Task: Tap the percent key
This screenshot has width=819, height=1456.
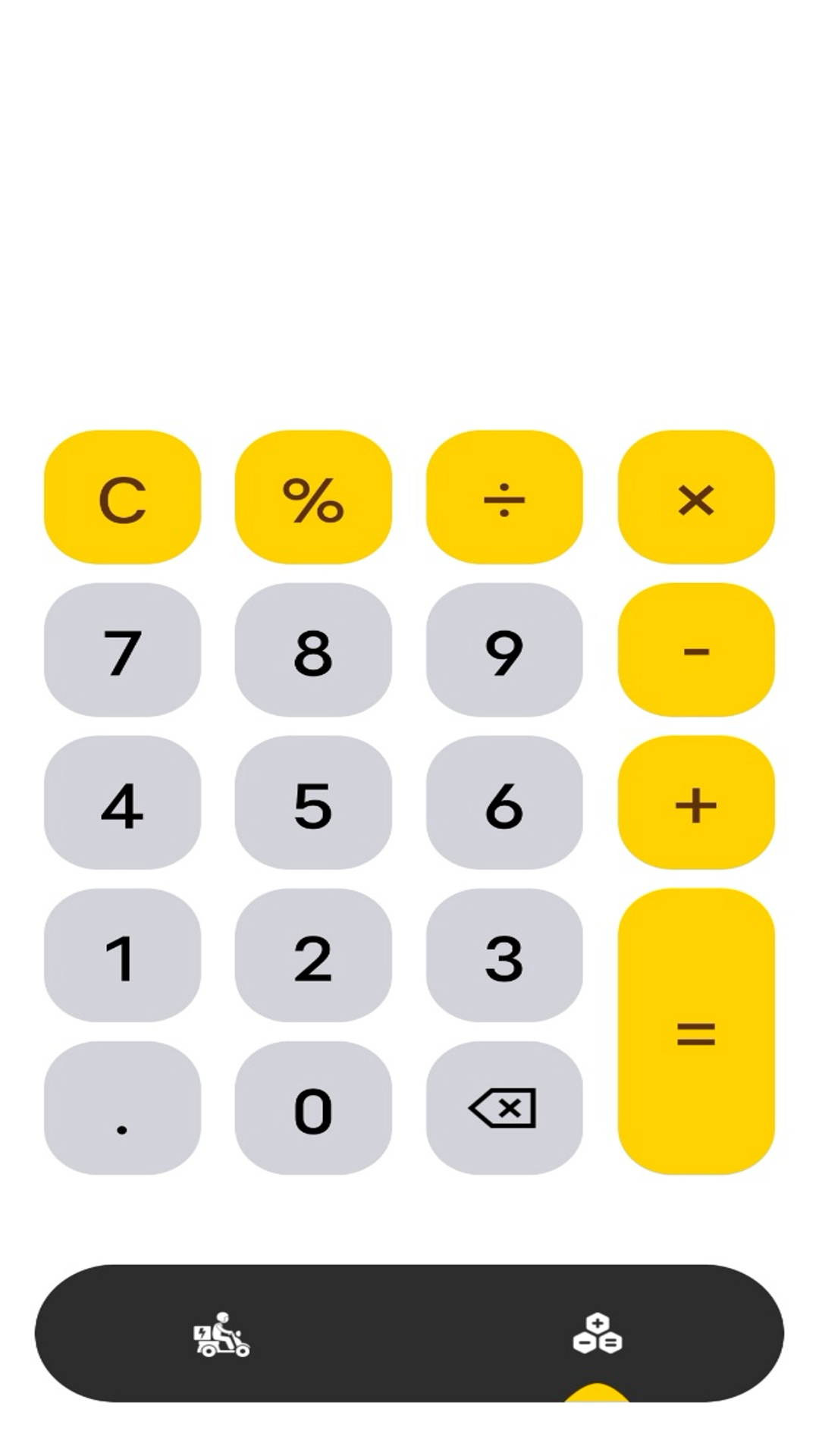Action: [x=313, y=497]
